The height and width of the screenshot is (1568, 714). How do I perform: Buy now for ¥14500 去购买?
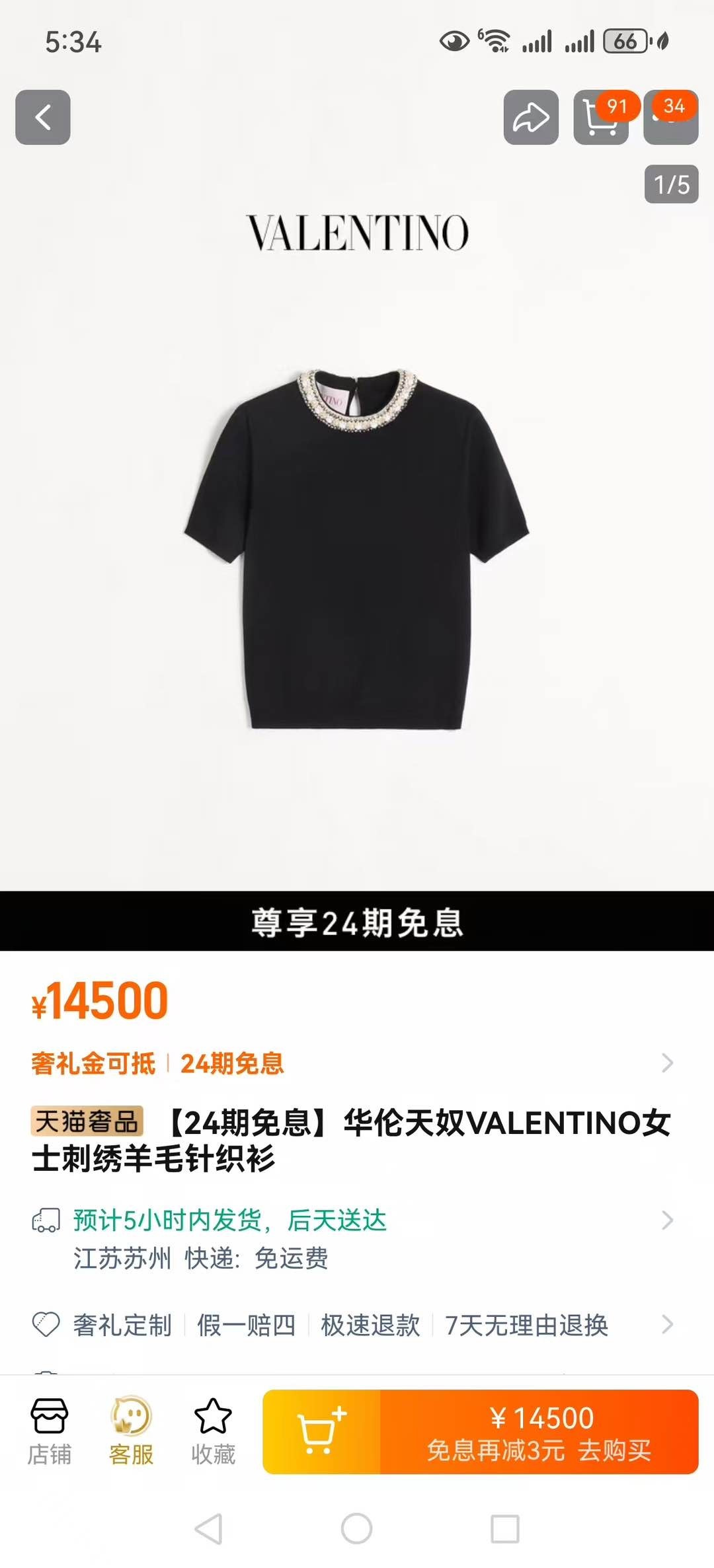pyautogui.click(x=539, y=1431)
